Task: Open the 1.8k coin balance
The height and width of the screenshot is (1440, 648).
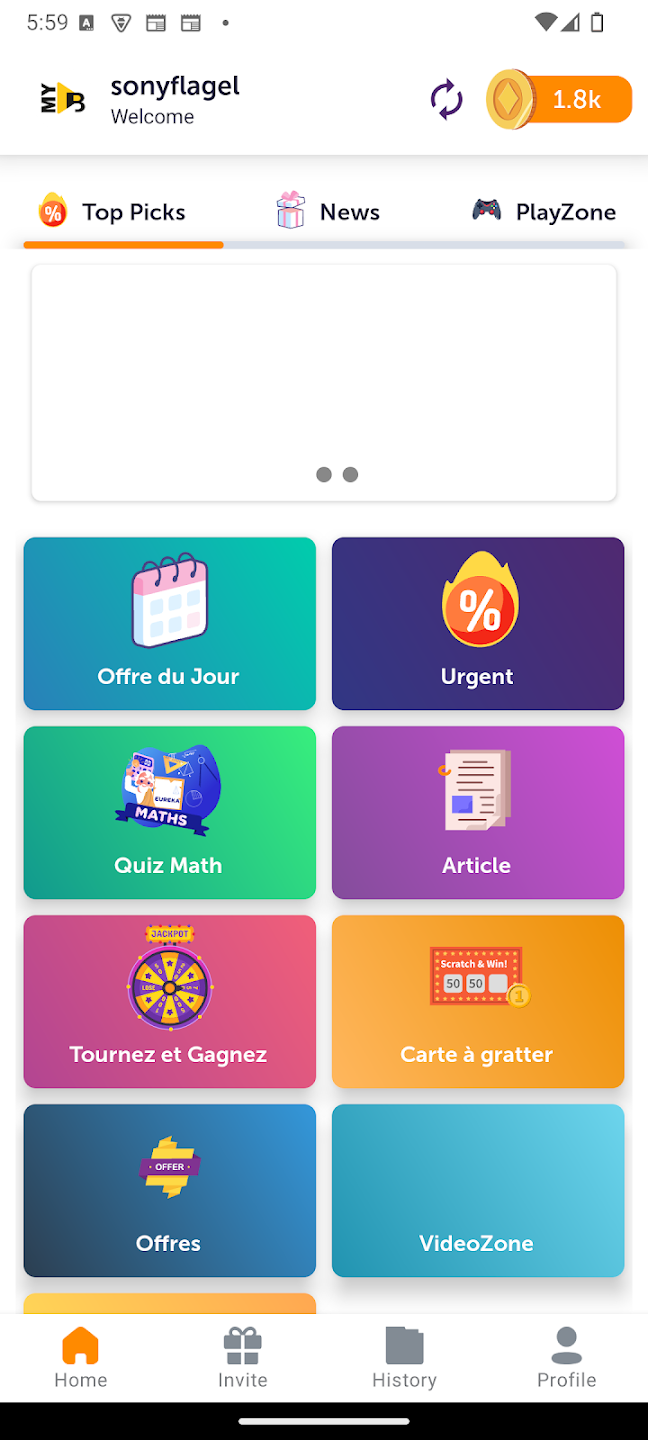Action: click(559, 100)
